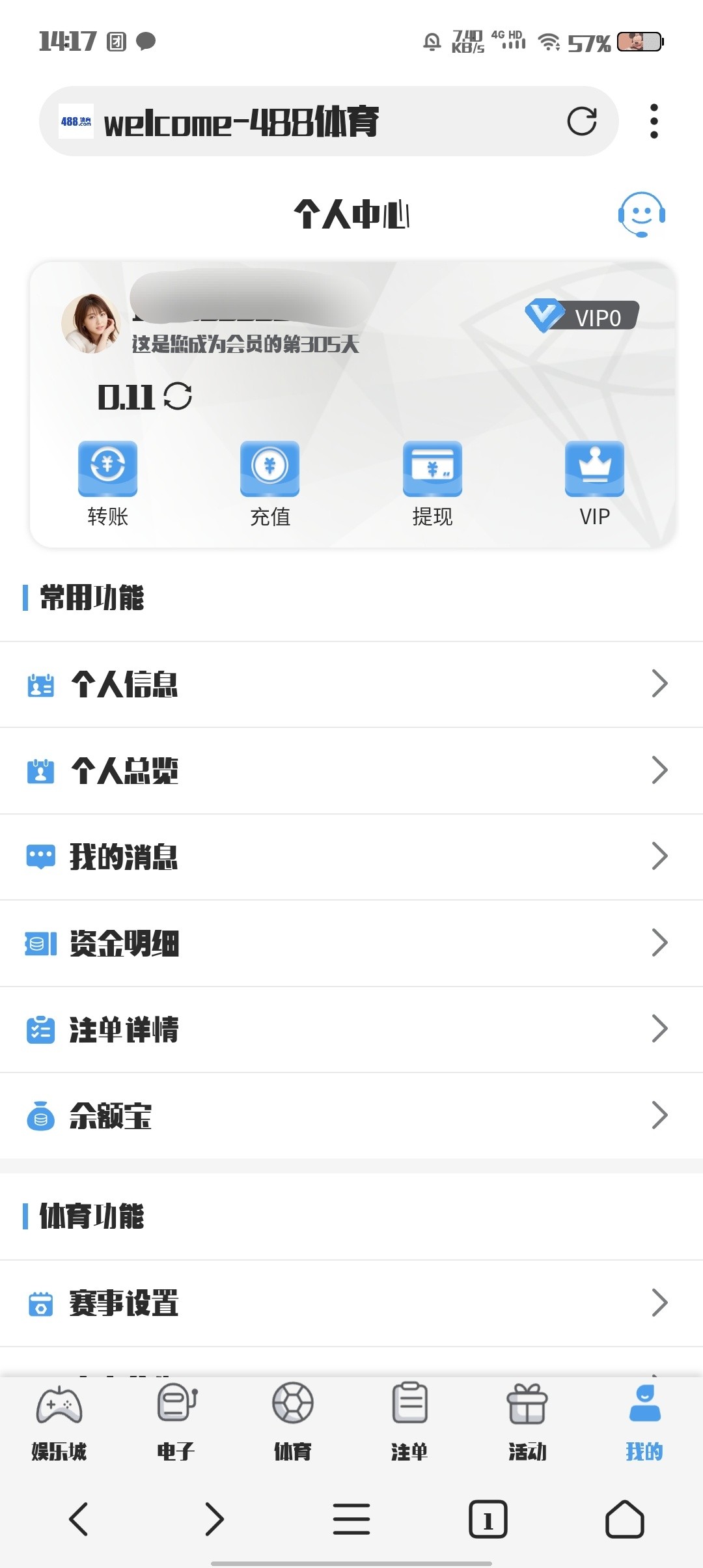Open 赛事设置 row
This screenshot has height=1568, width=703.
tap(351, 1303)
